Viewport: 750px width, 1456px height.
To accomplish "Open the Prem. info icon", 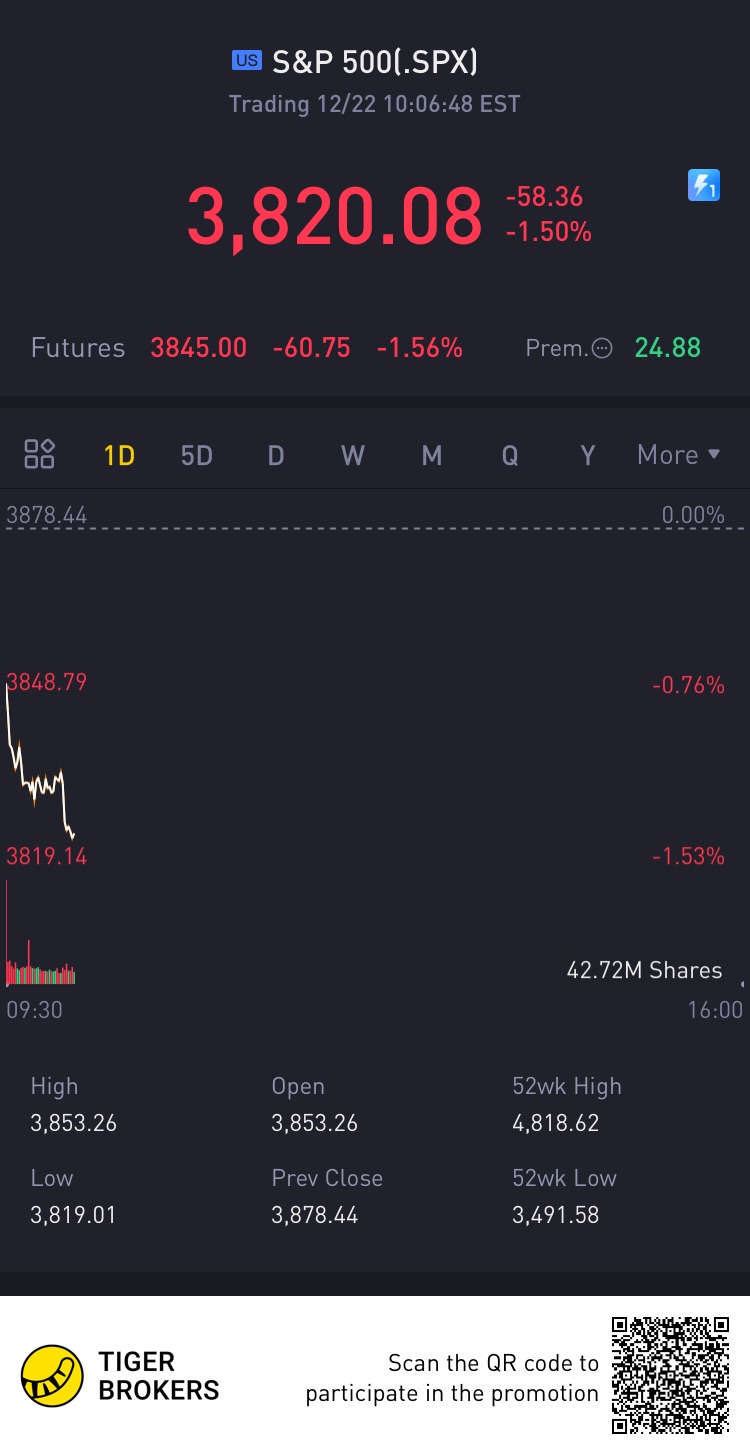I will (602, 348).
